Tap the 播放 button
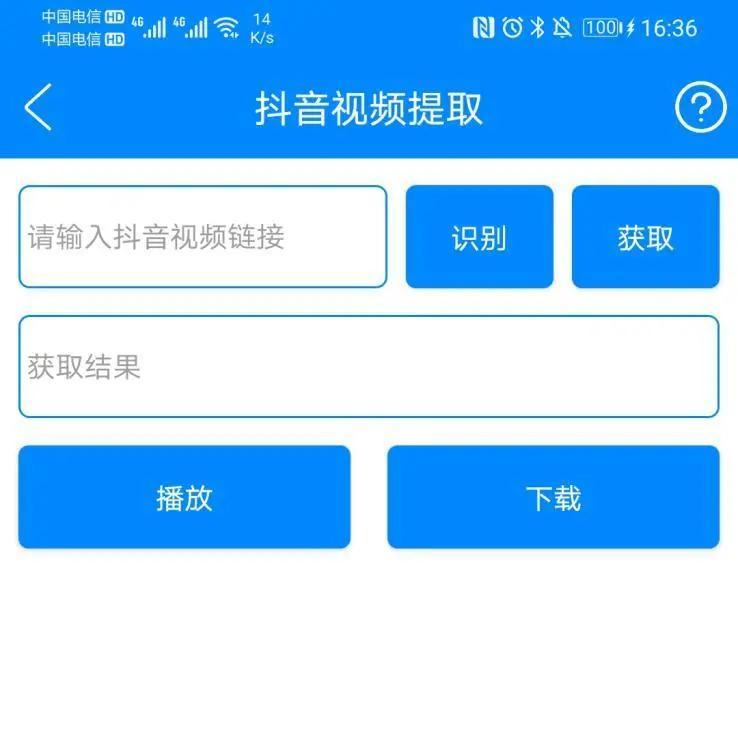 pos(184,497)
